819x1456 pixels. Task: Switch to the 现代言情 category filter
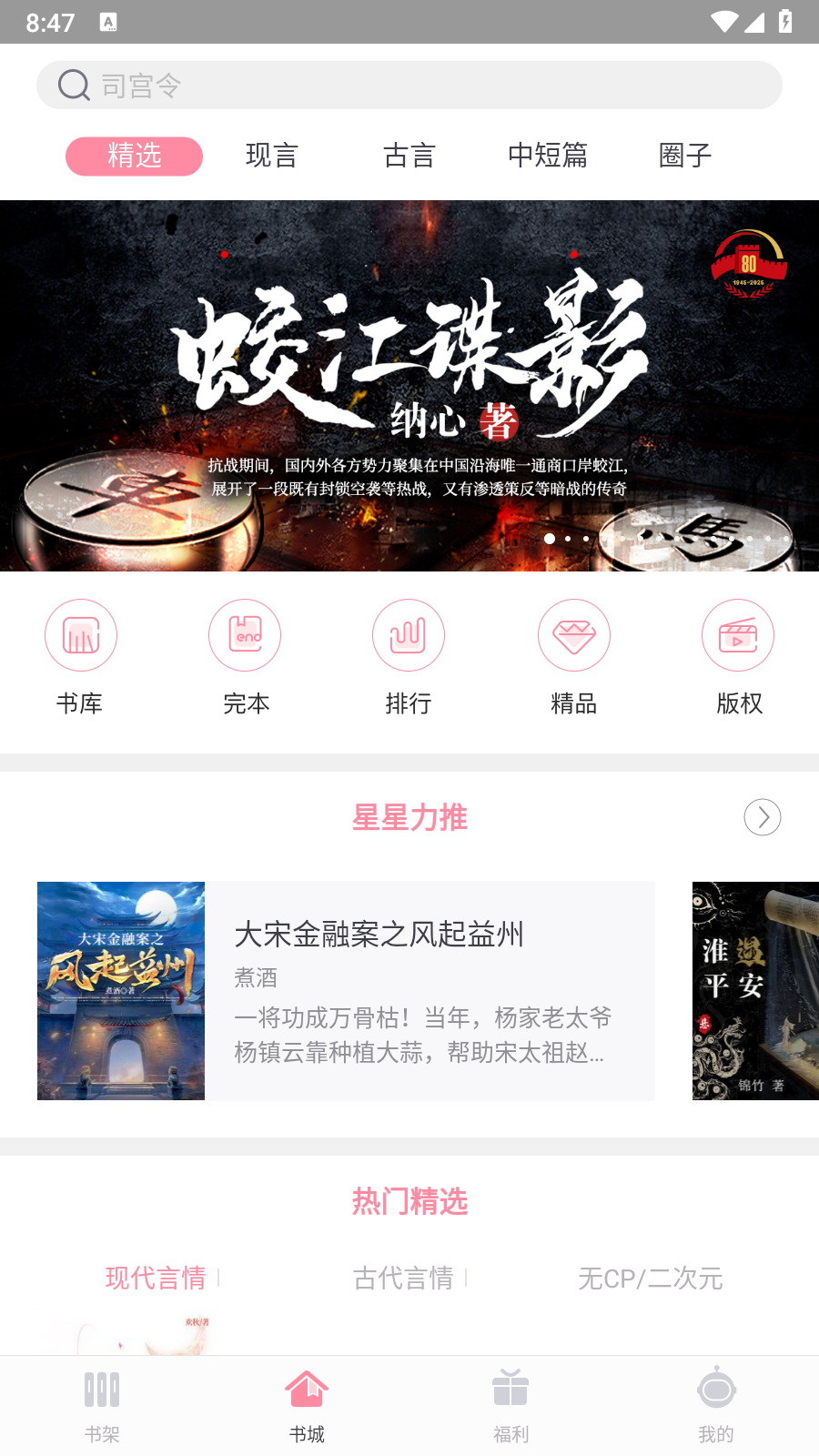(155, 1279)
